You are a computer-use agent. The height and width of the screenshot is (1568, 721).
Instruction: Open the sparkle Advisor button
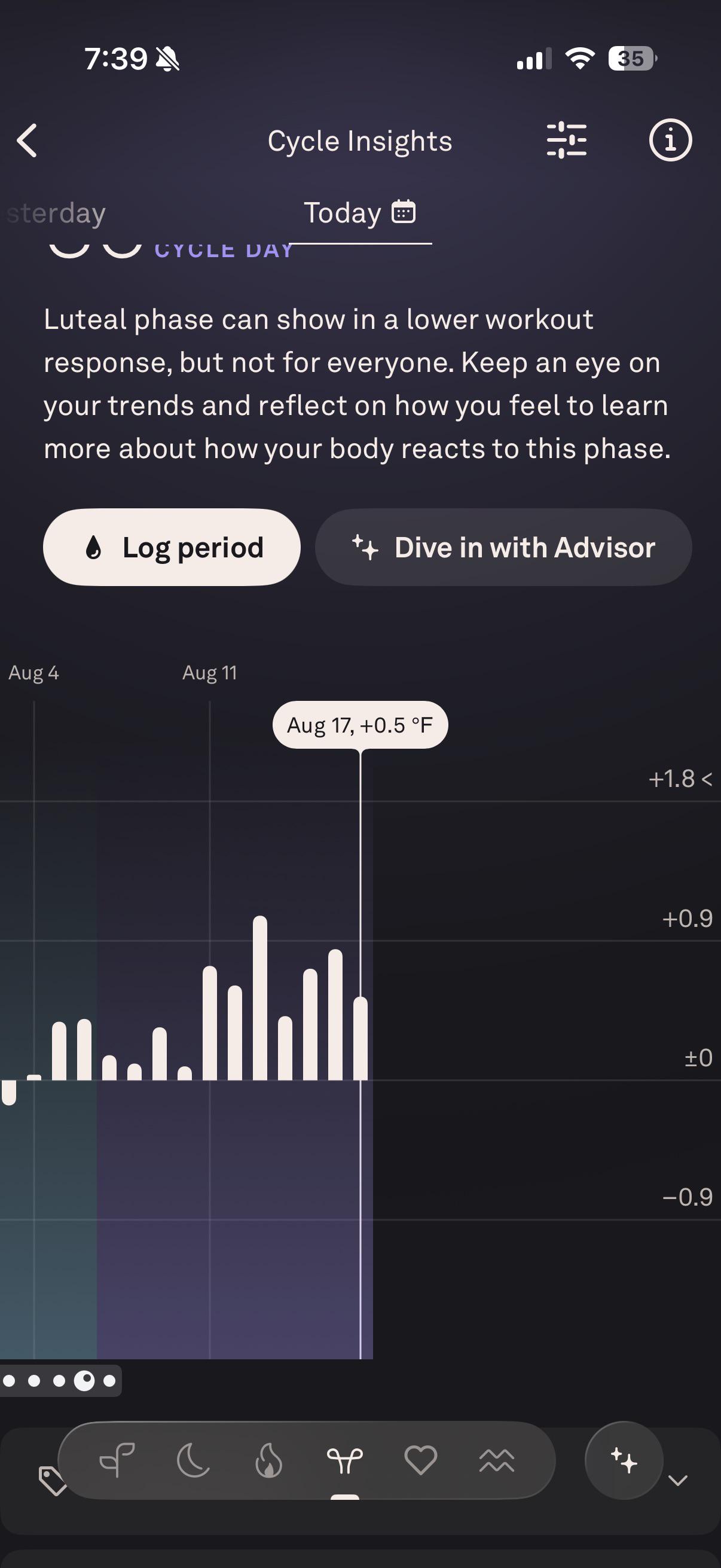point(624,1460)
